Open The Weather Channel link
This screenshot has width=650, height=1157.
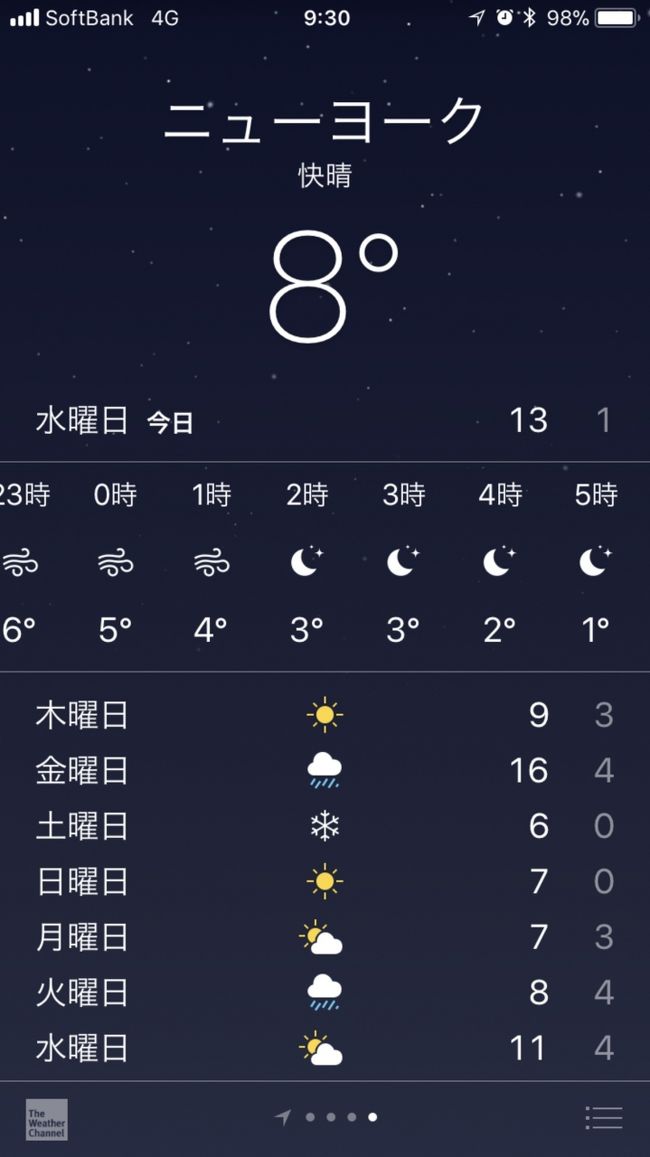click(x=46, y=1119)
